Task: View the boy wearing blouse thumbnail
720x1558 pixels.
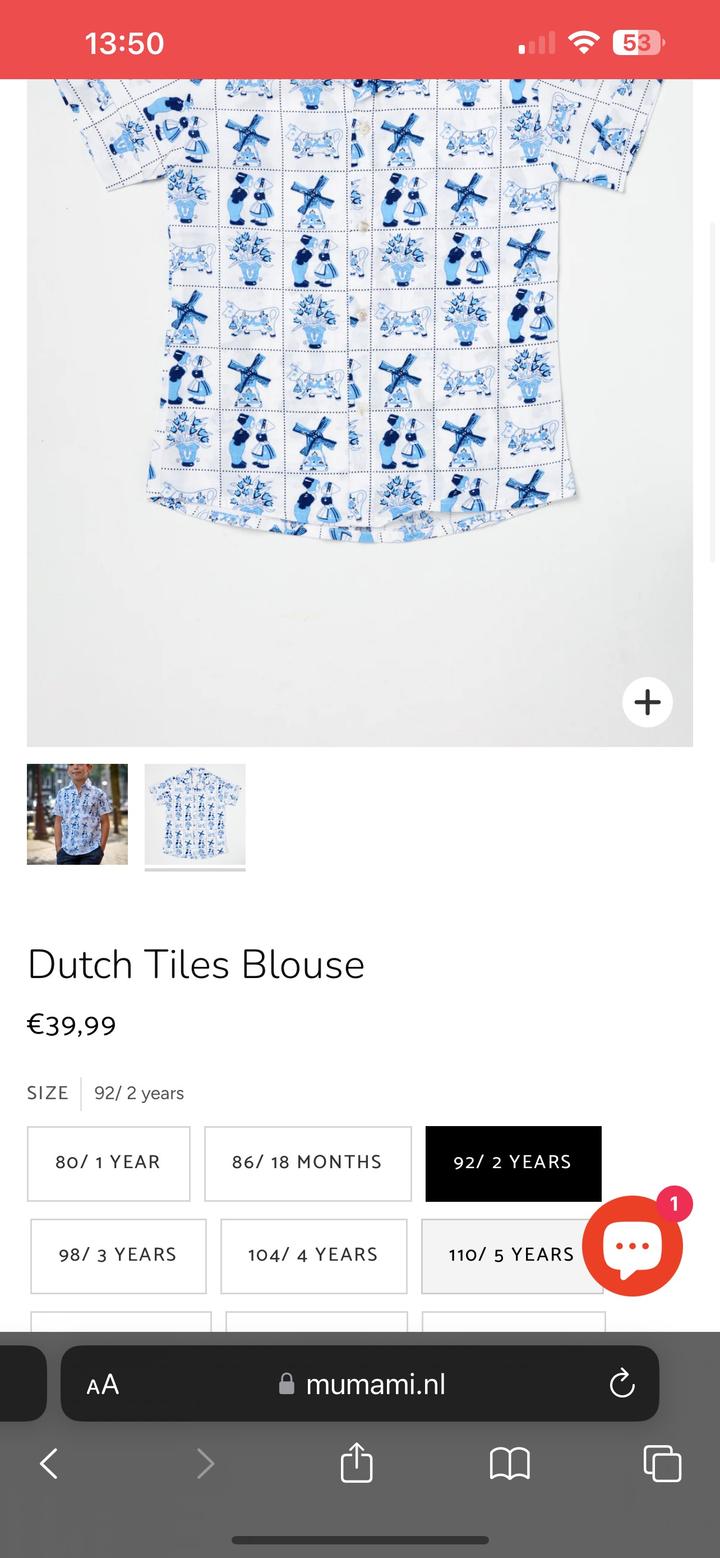Action: (77, 814)
